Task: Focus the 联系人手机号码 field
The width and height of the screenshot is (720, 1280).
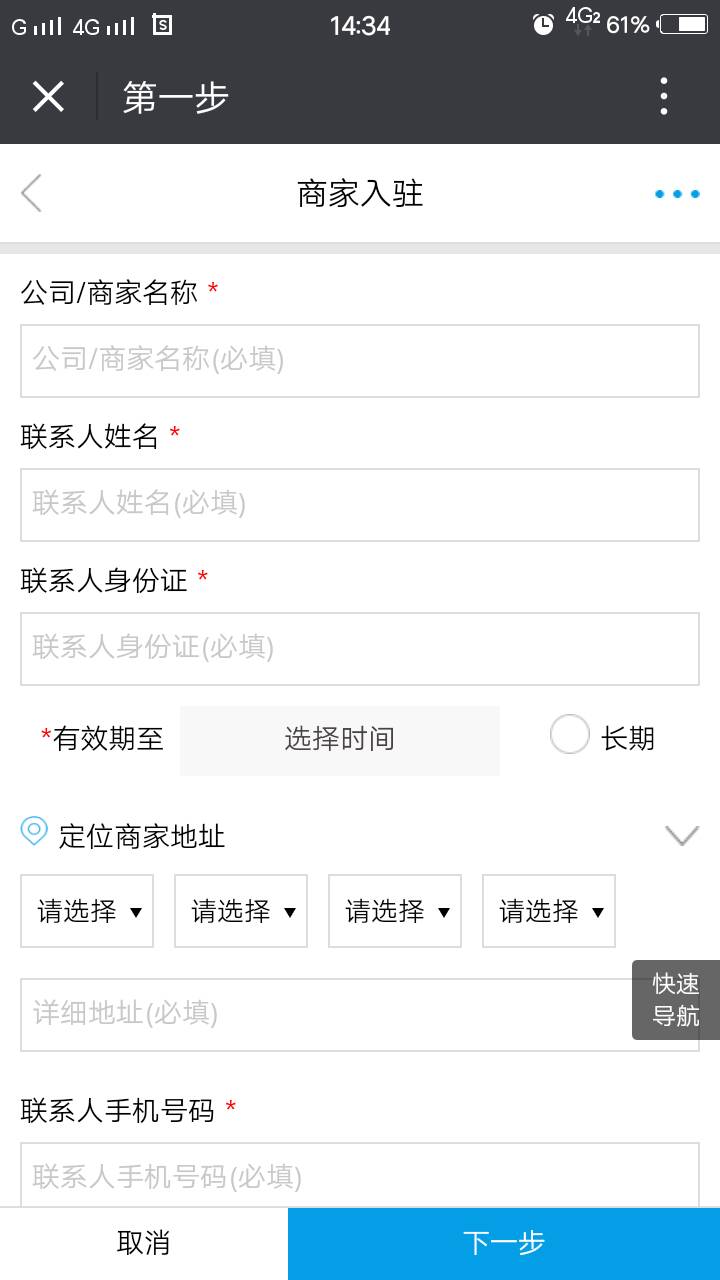Action: [360, 1175]
